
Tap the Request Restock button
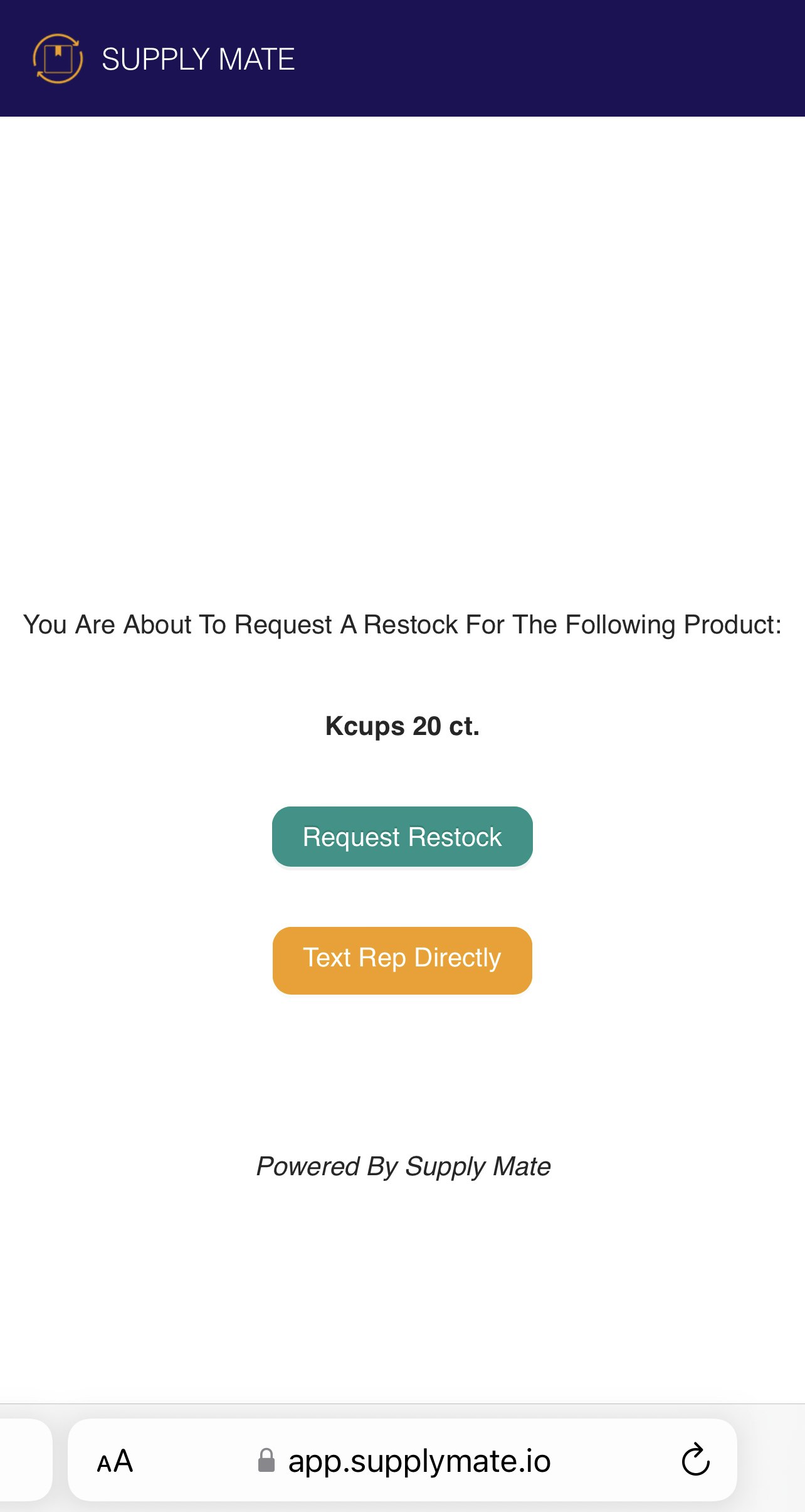(x=402, y=837)
